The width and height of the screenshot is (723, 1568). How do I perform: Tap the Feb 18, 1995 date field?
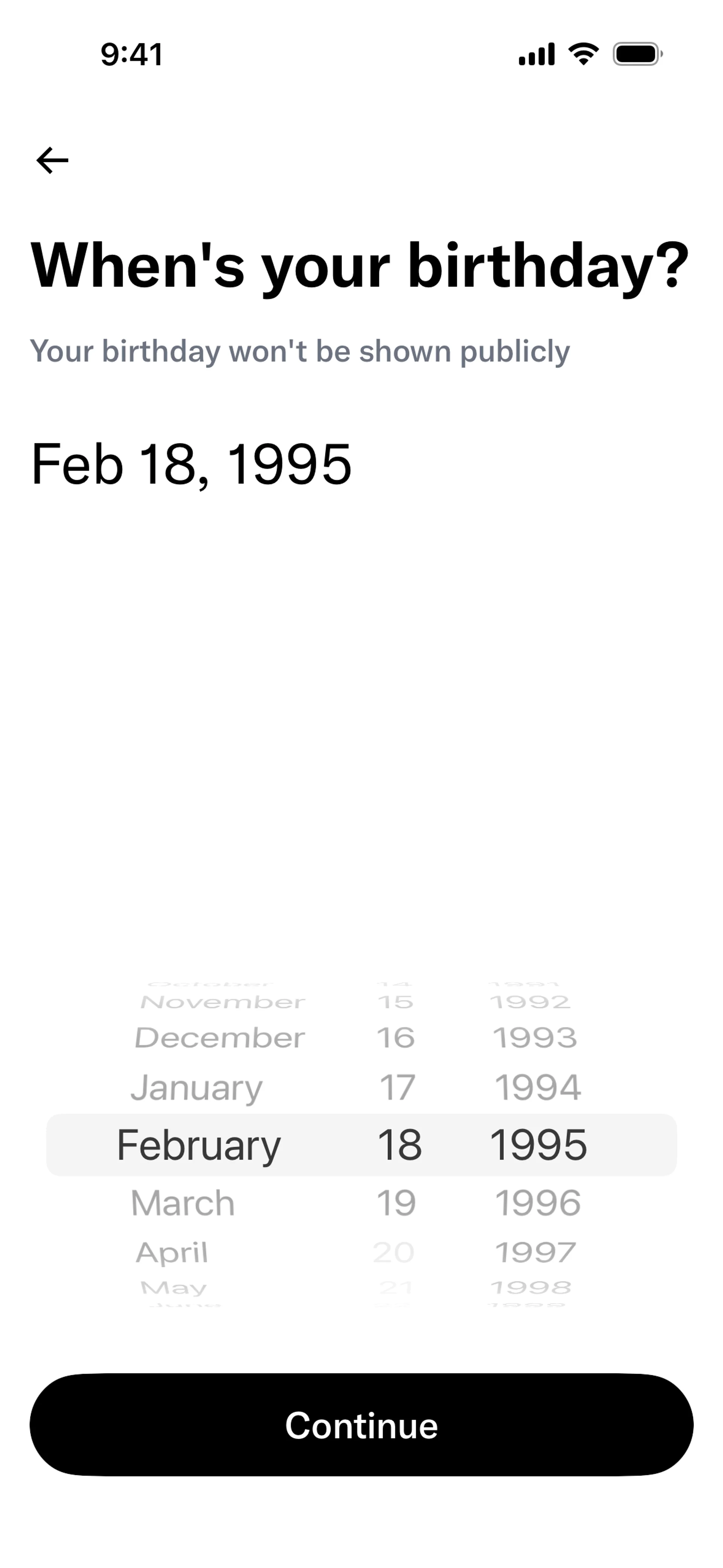pyautogui.click(x=192, y=465)
